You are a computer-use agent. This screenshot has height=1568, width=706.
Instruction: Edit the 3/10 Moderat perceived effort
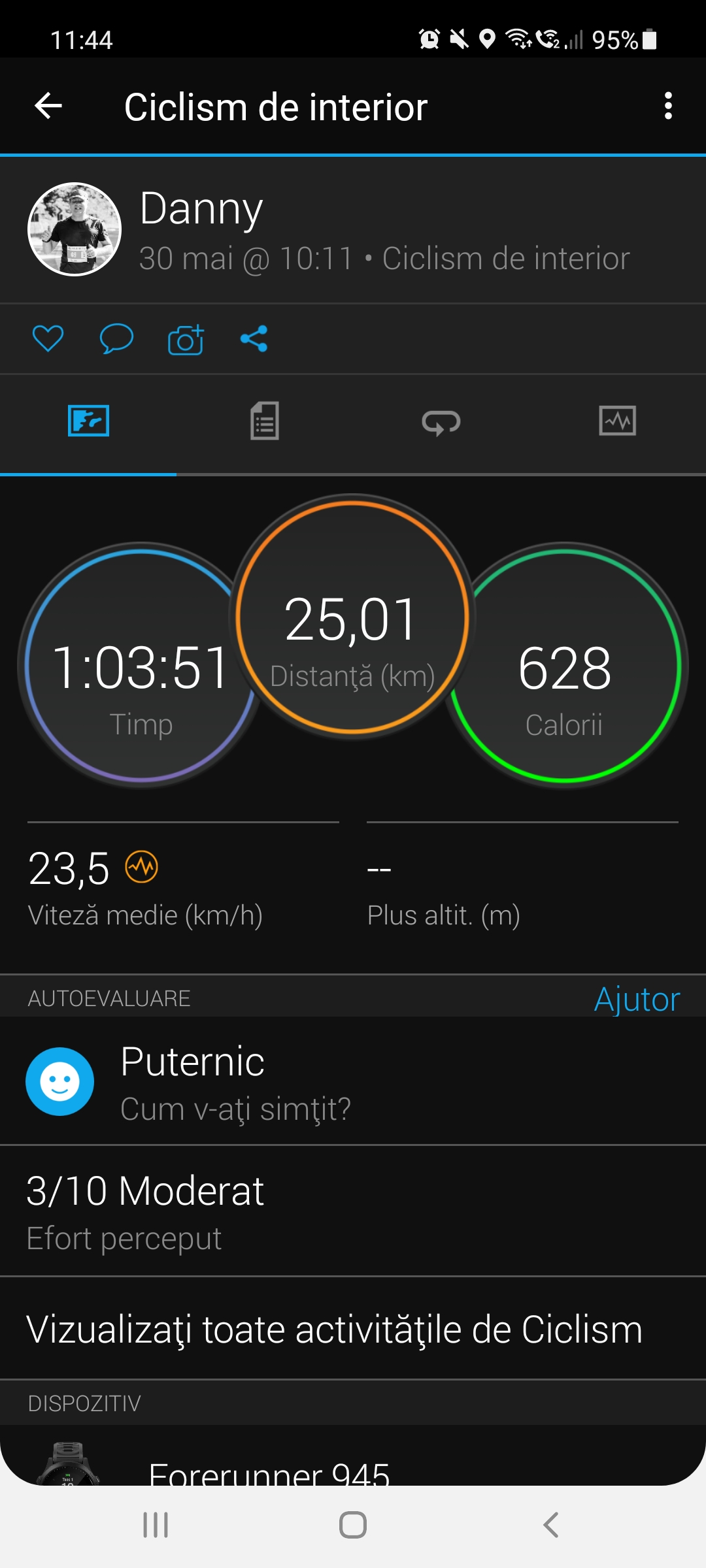tap(353, 1212)
